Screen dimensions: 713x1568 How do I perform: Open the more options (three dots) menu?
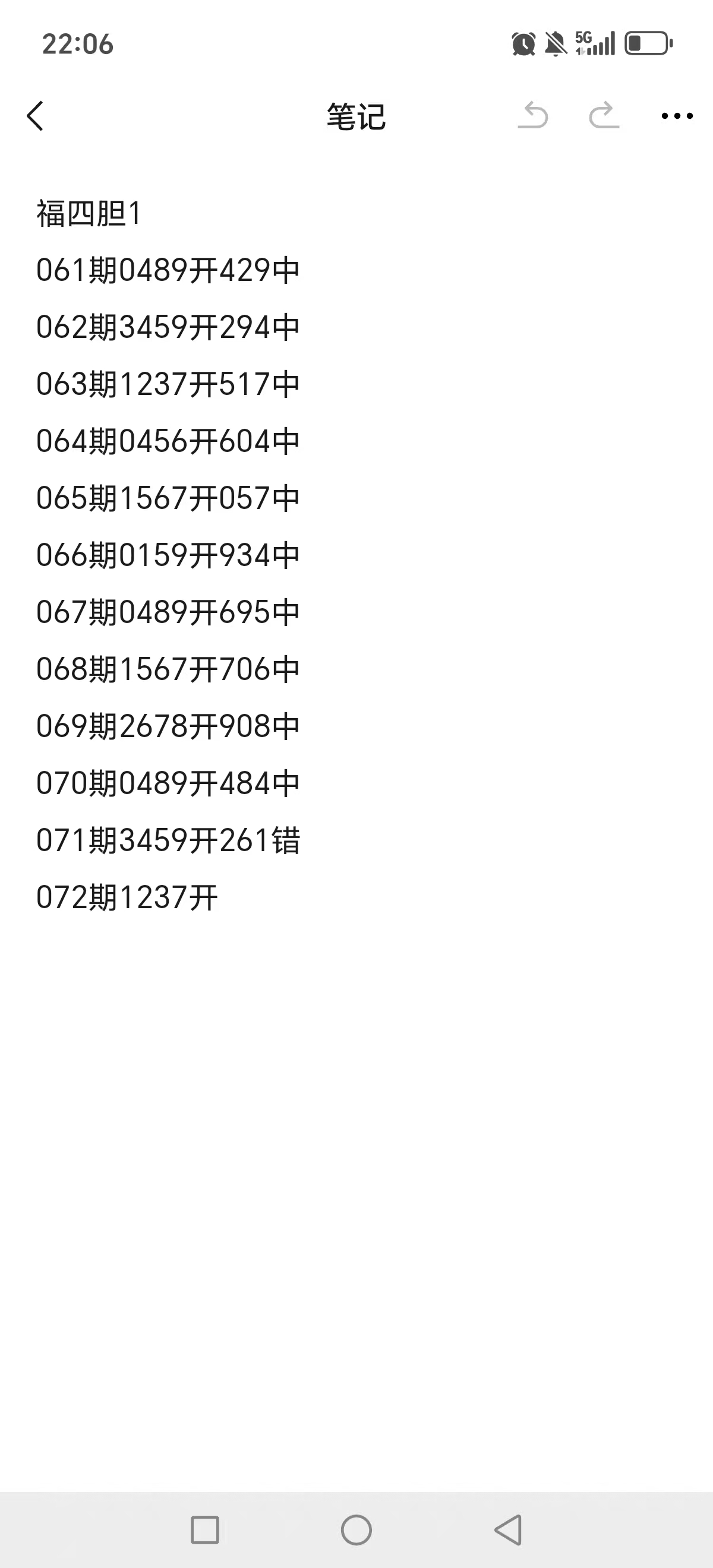click(676, 116)
